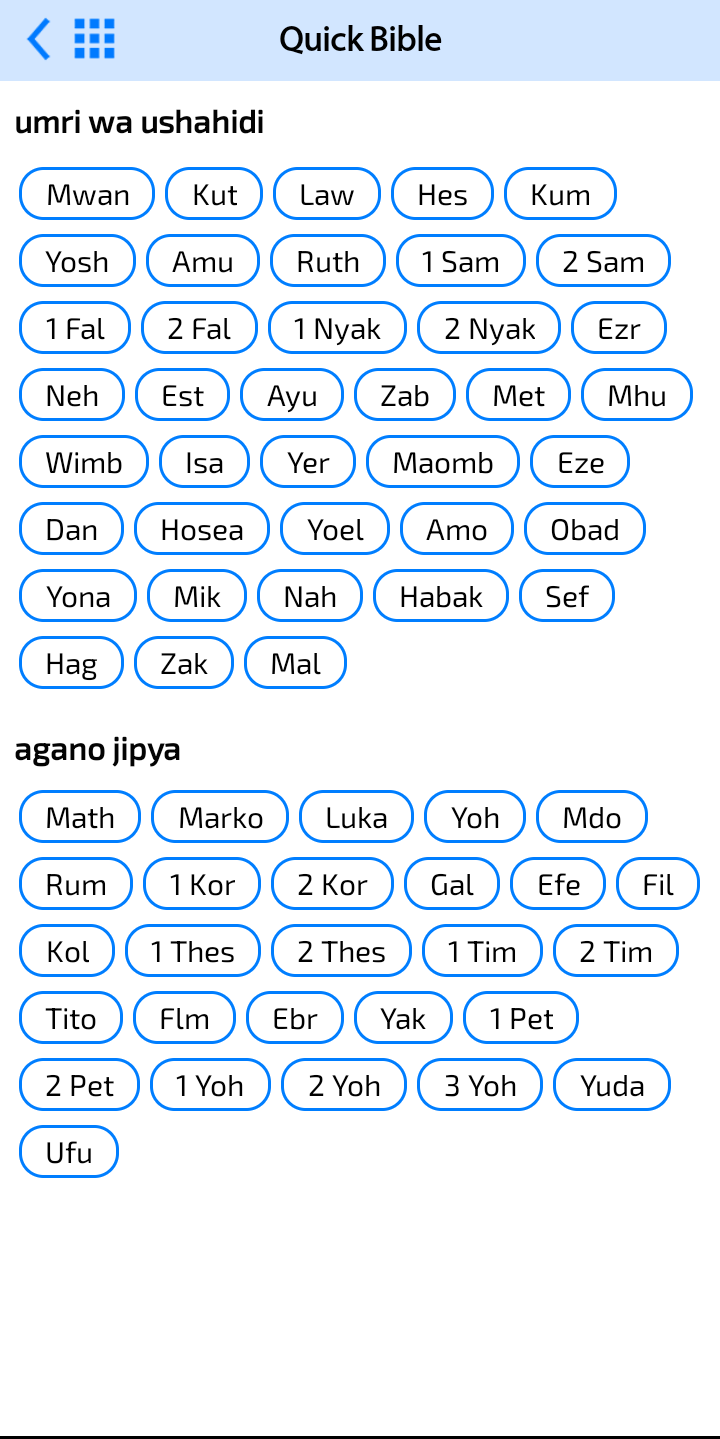
Task: Choose the 1 Thes chip
Action: [193, 951]
